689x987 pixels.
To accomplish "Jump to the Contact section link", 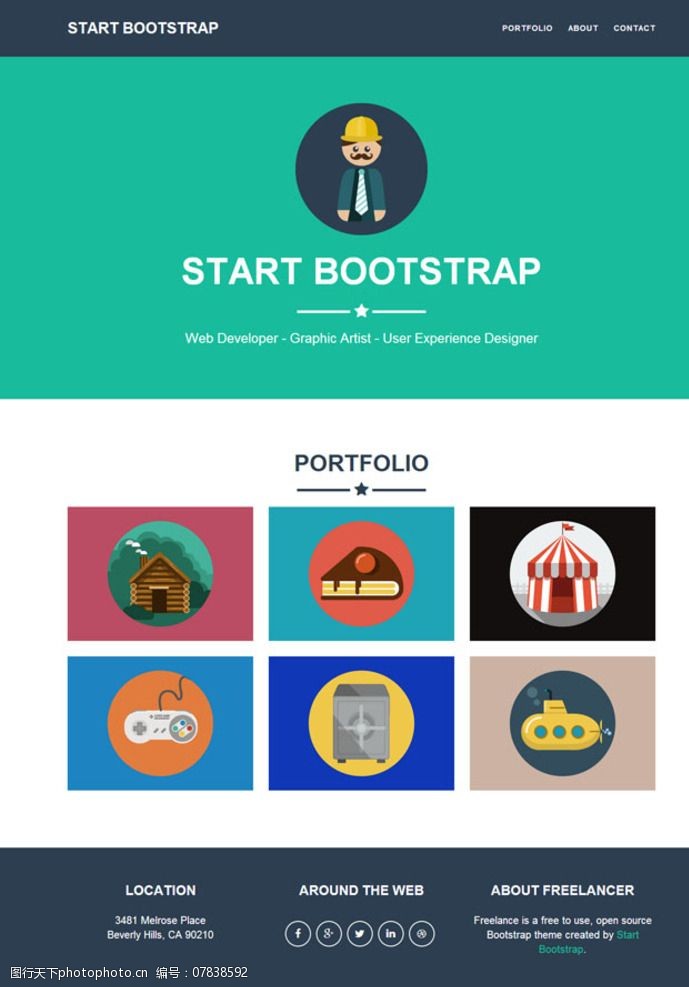I will point(634,28).
